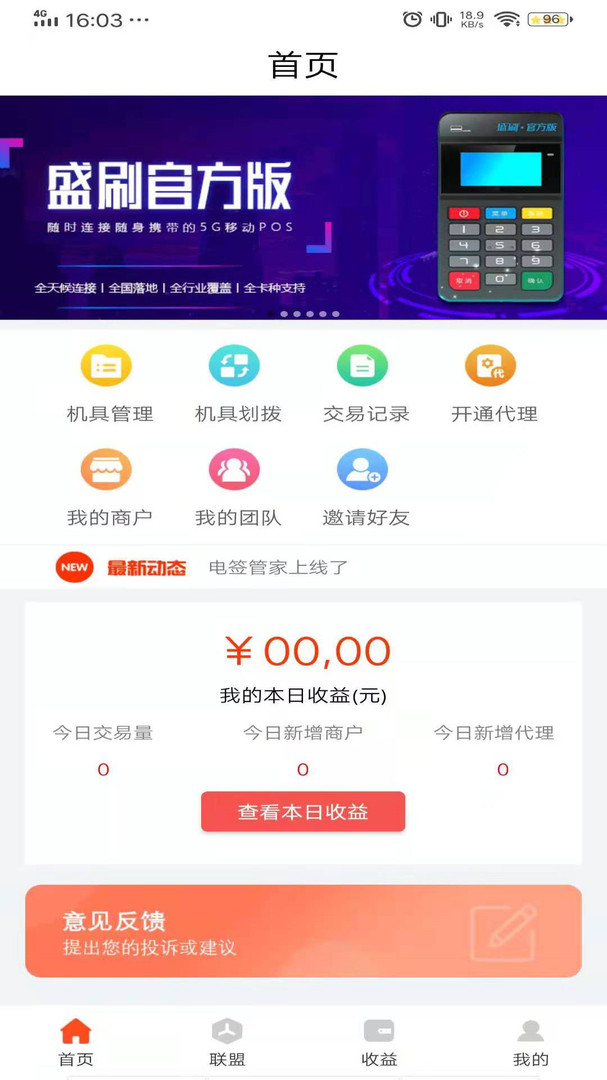Switch to the 首页 tab
The width and height of the screenshot is (607, 1080).
76,1043
